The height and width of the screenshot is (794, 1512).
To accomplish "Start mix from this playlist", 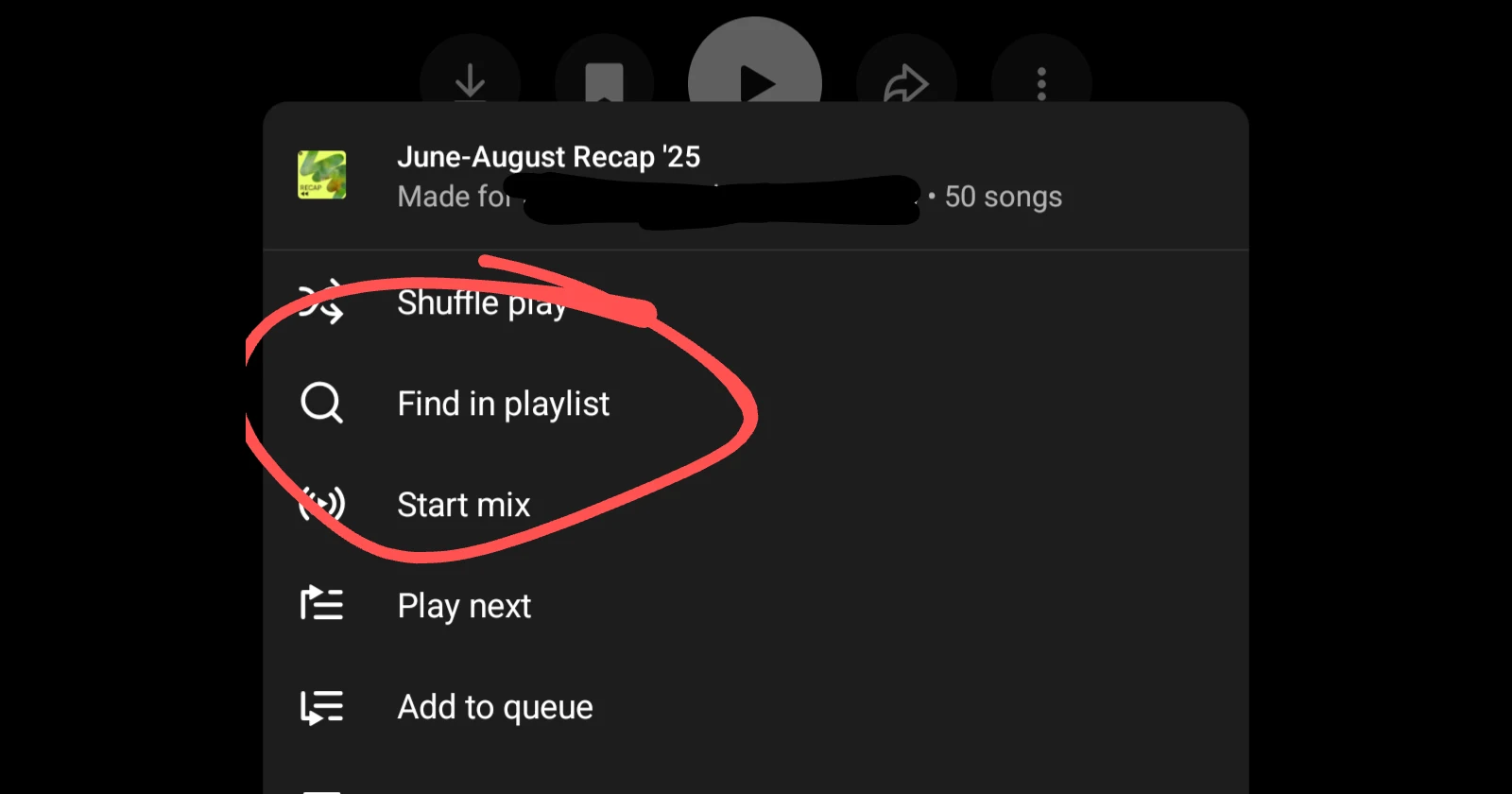I will pos(463,505).
